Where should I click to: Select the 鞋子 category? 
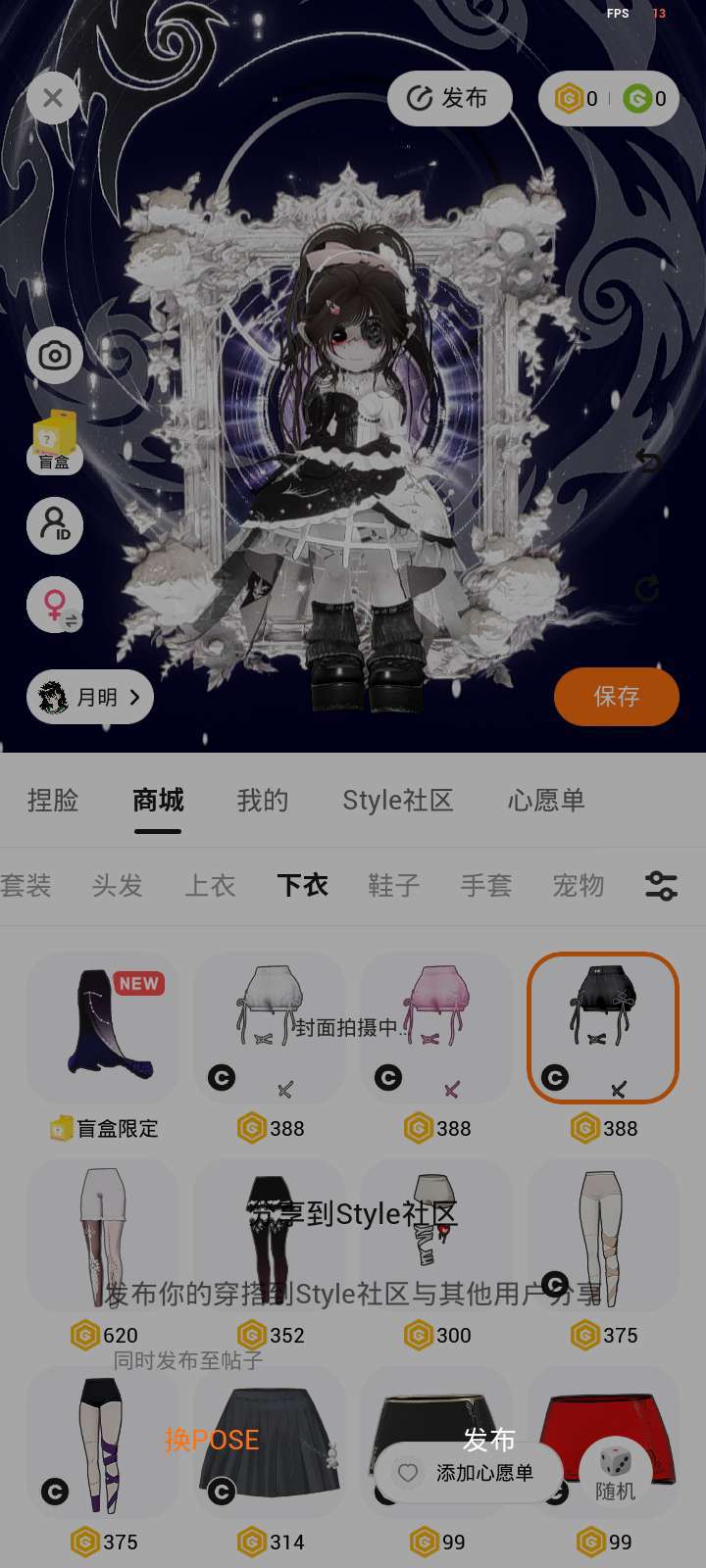click(x=394, y=886)
